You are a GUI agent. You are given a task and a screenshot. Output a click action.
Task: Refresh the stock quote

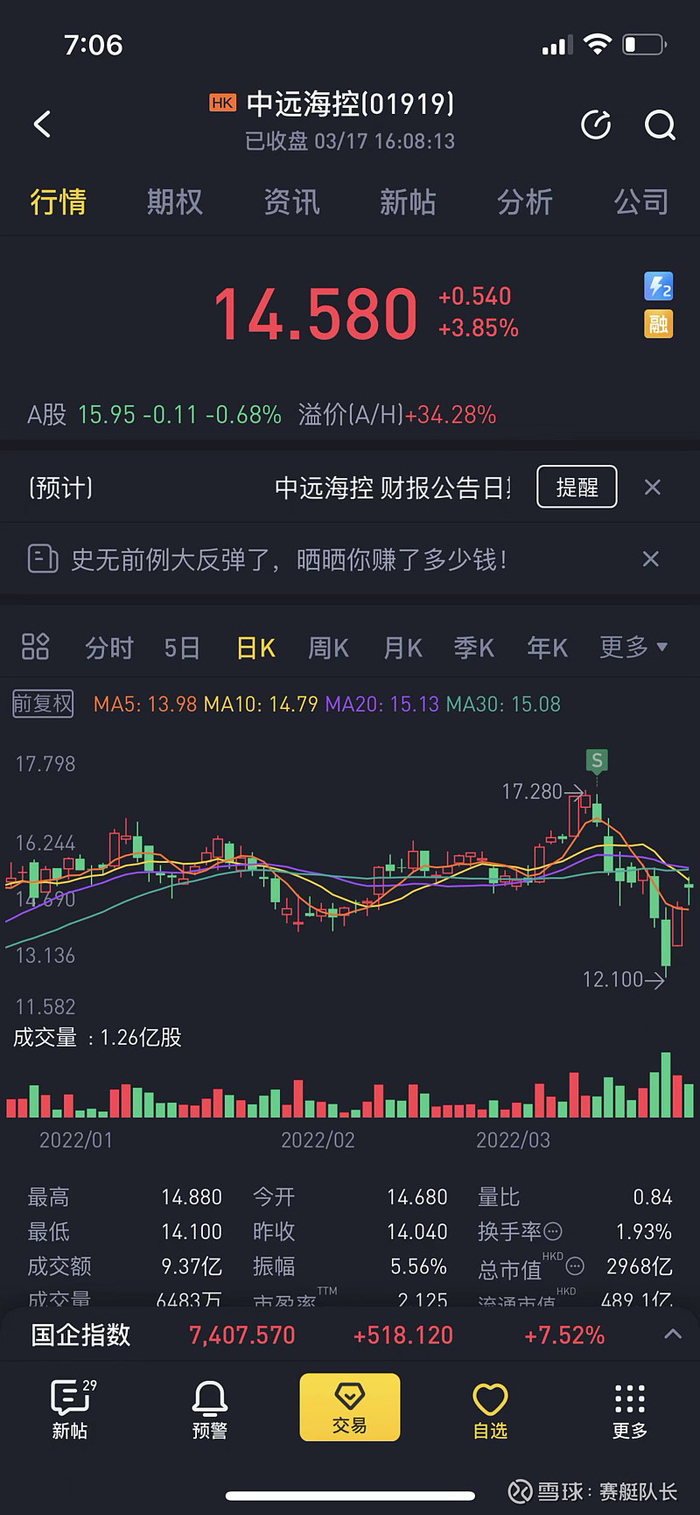coord(596,125)
